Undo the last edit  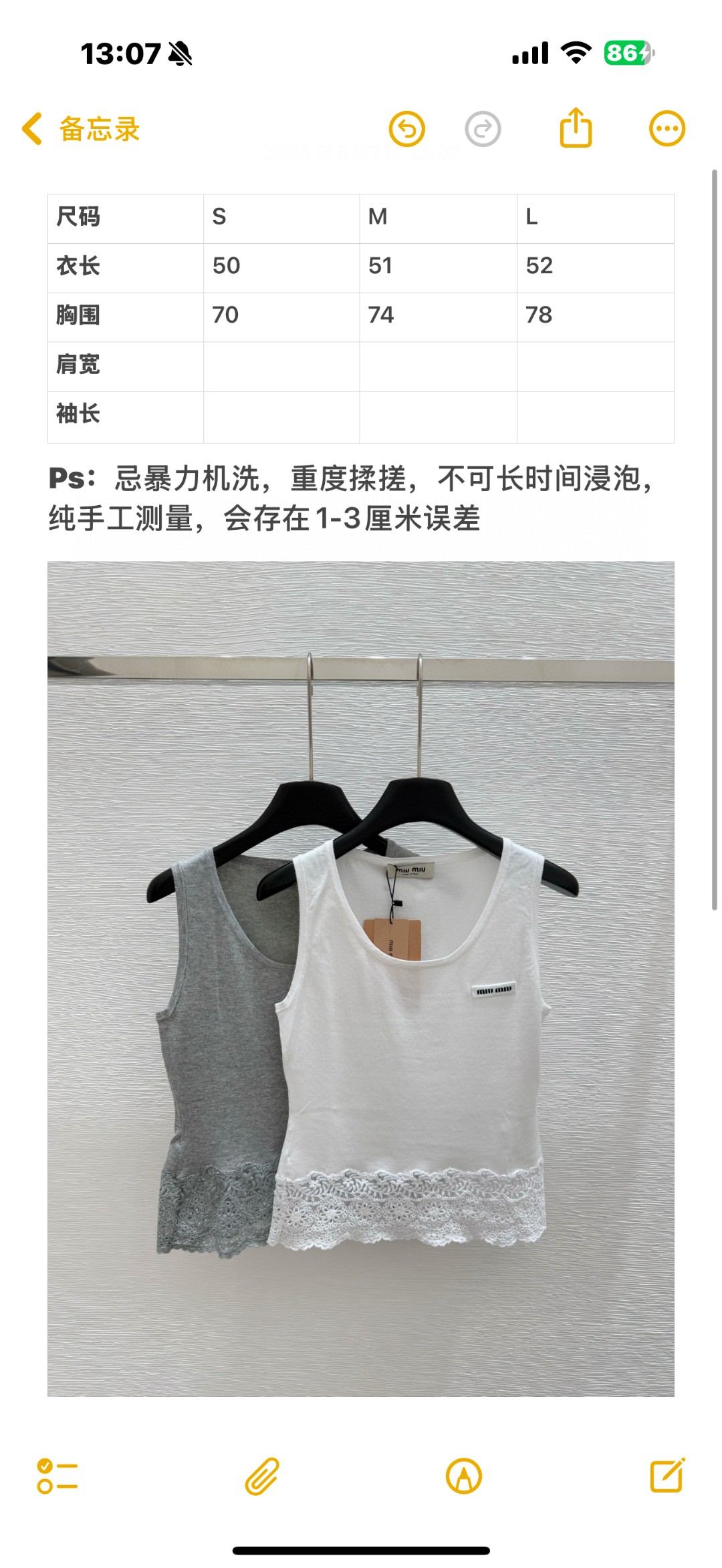click(407, 129)
